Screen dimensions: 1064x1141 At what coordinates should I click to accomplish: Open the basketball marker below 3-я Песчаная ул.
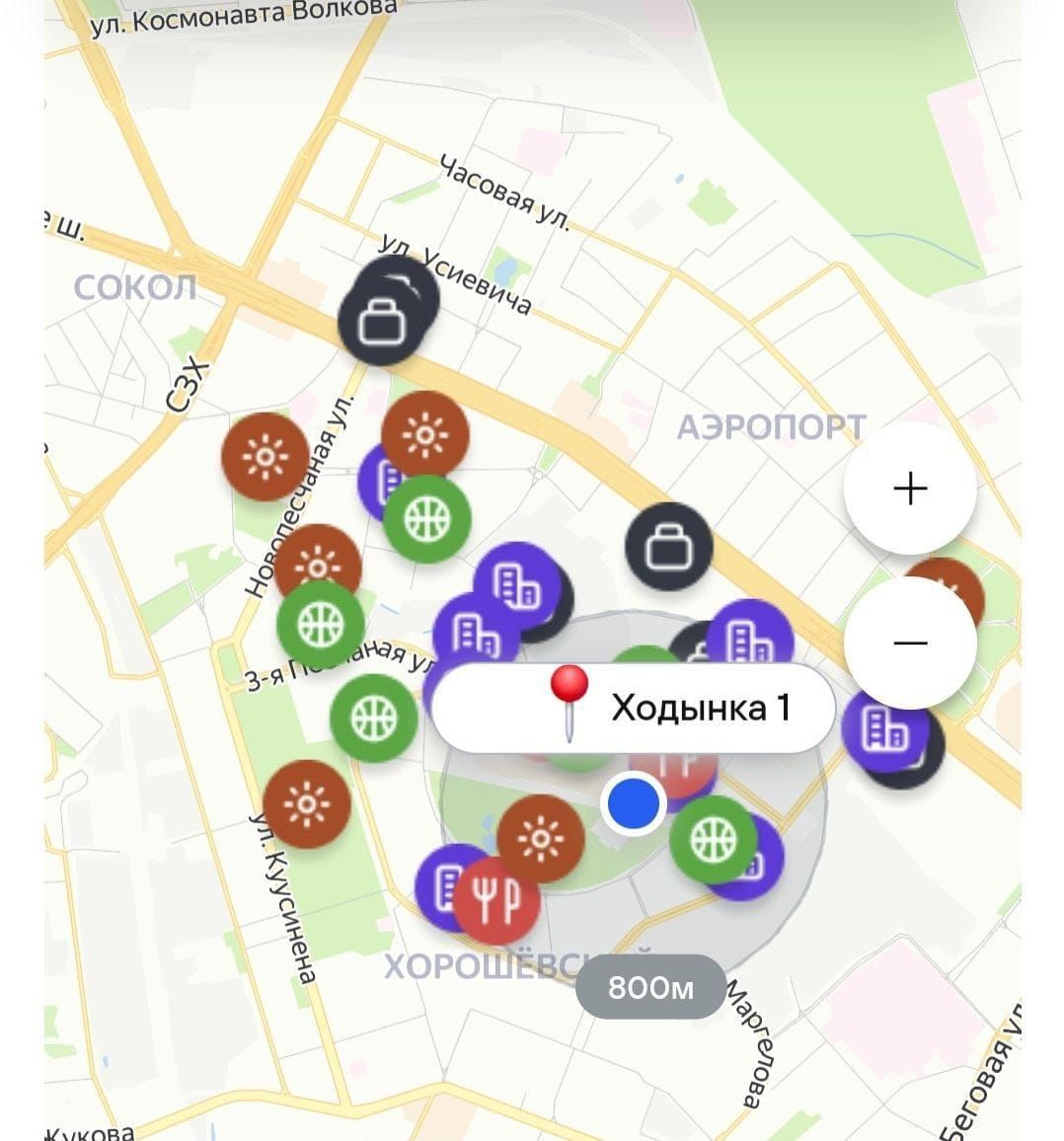click(373, 718)
